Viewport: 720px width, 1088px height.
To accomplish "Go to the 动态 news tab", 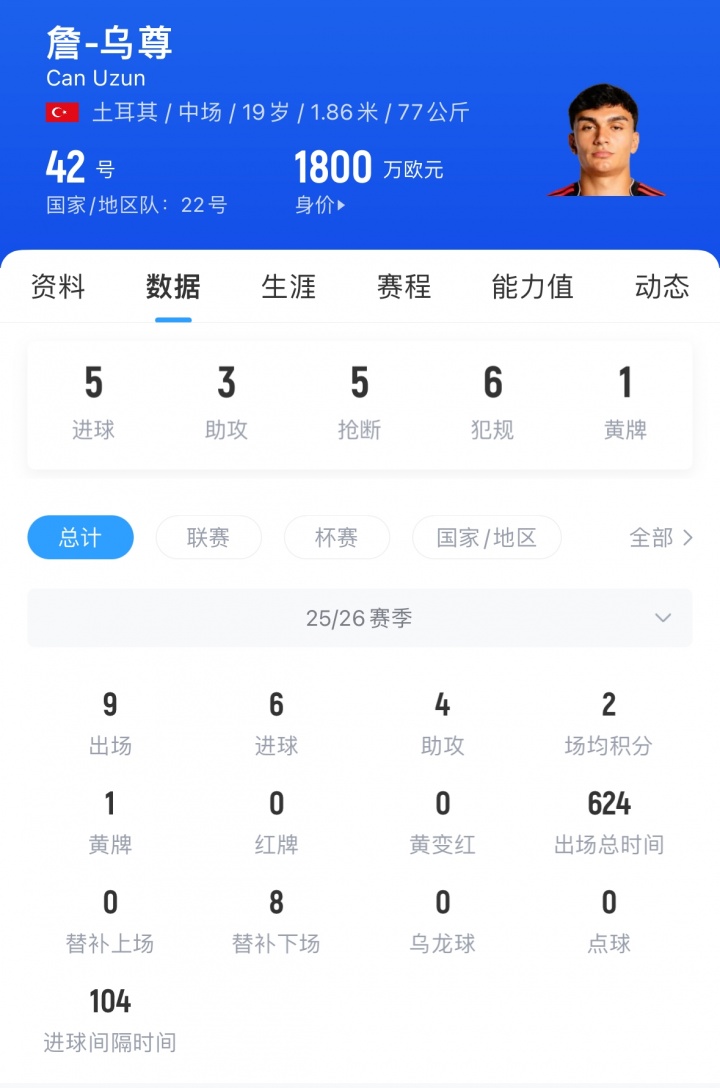I will tap(662, 287).
